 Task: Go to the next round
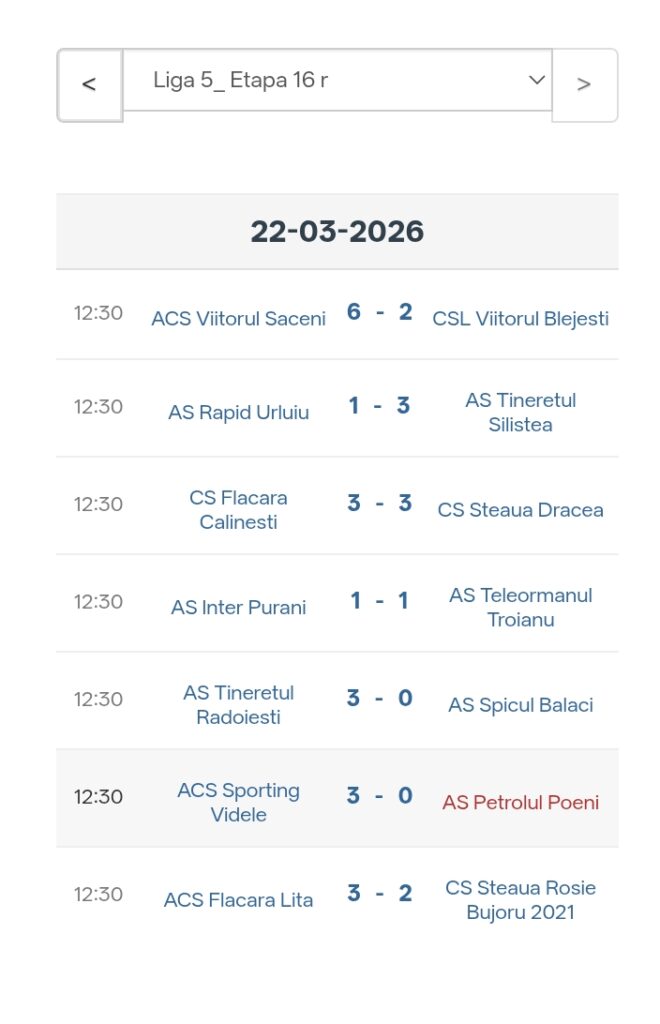coord(584,85)
